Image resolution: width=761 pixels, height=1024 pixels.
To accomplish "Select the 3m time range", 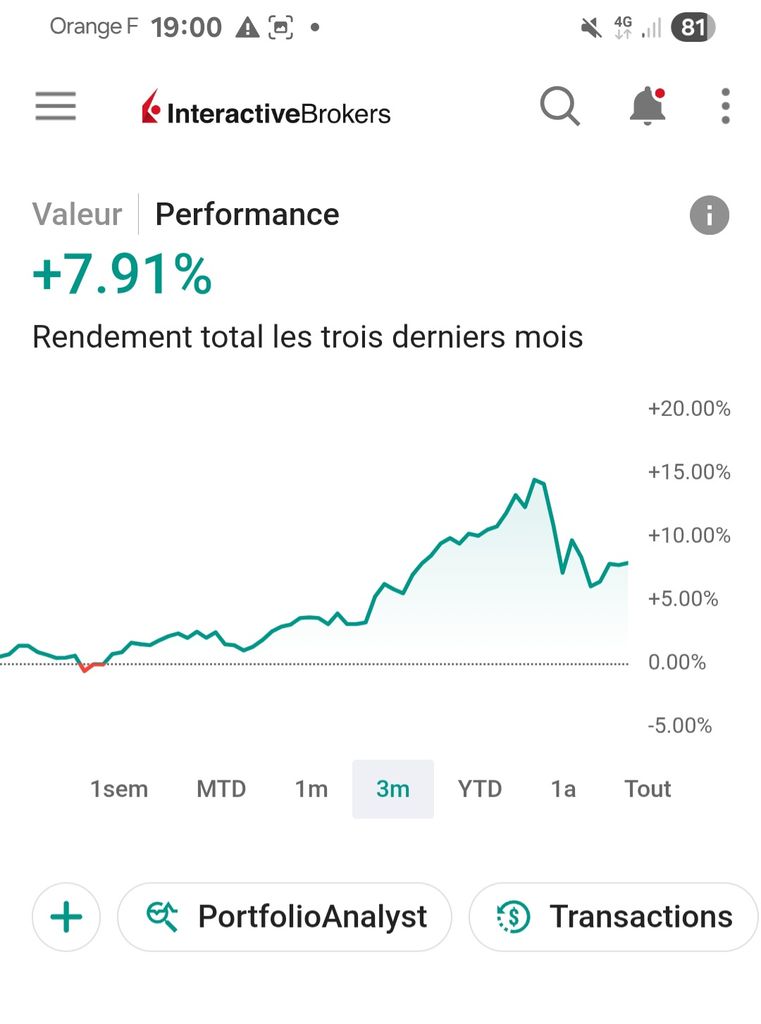I will (393, 789).
